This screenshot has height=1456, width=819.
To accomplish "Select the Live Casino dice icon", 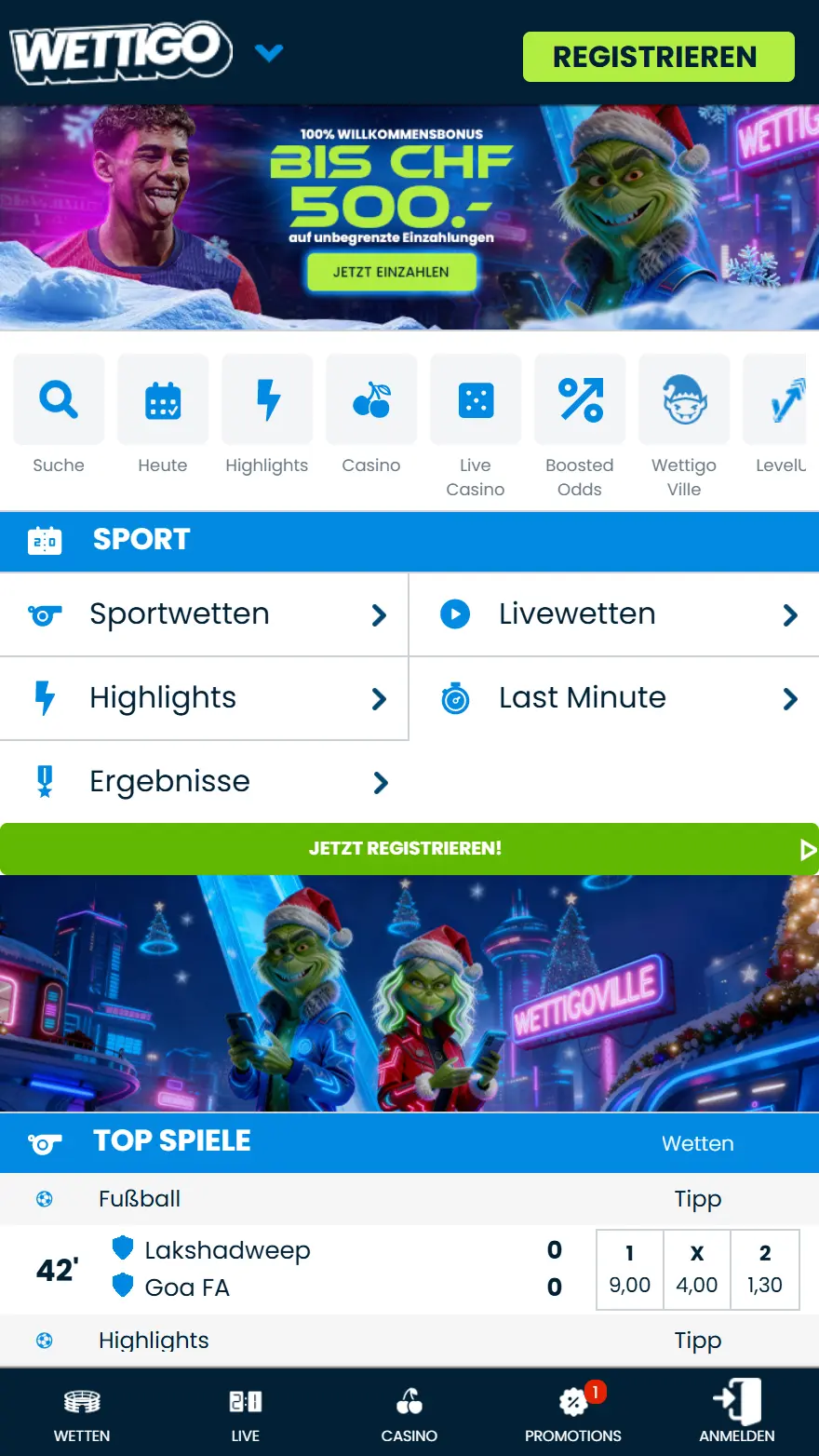I will coord(476,399).
